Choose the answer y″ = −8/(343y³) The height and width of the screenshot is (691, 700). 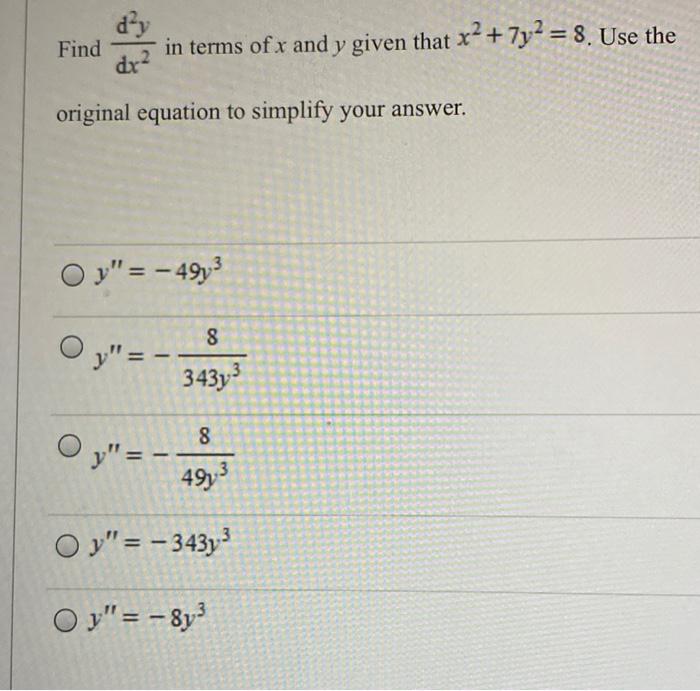click(69, 347)
